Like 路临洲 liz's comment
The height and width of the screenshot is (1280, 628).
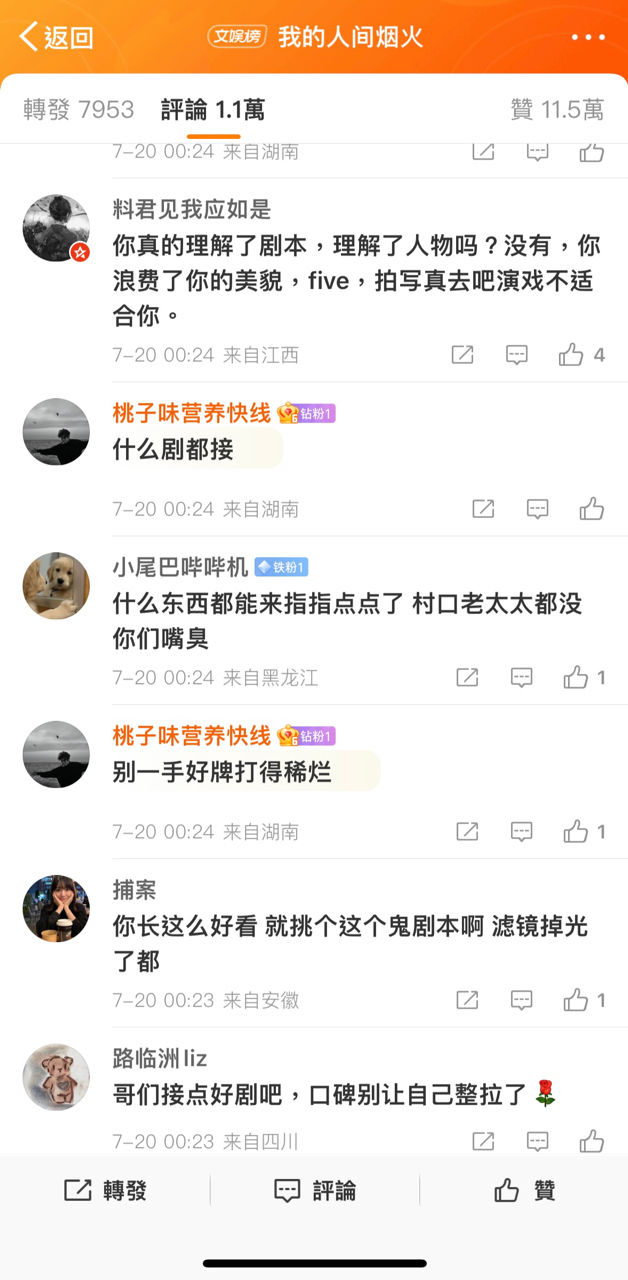point(591,1141)
